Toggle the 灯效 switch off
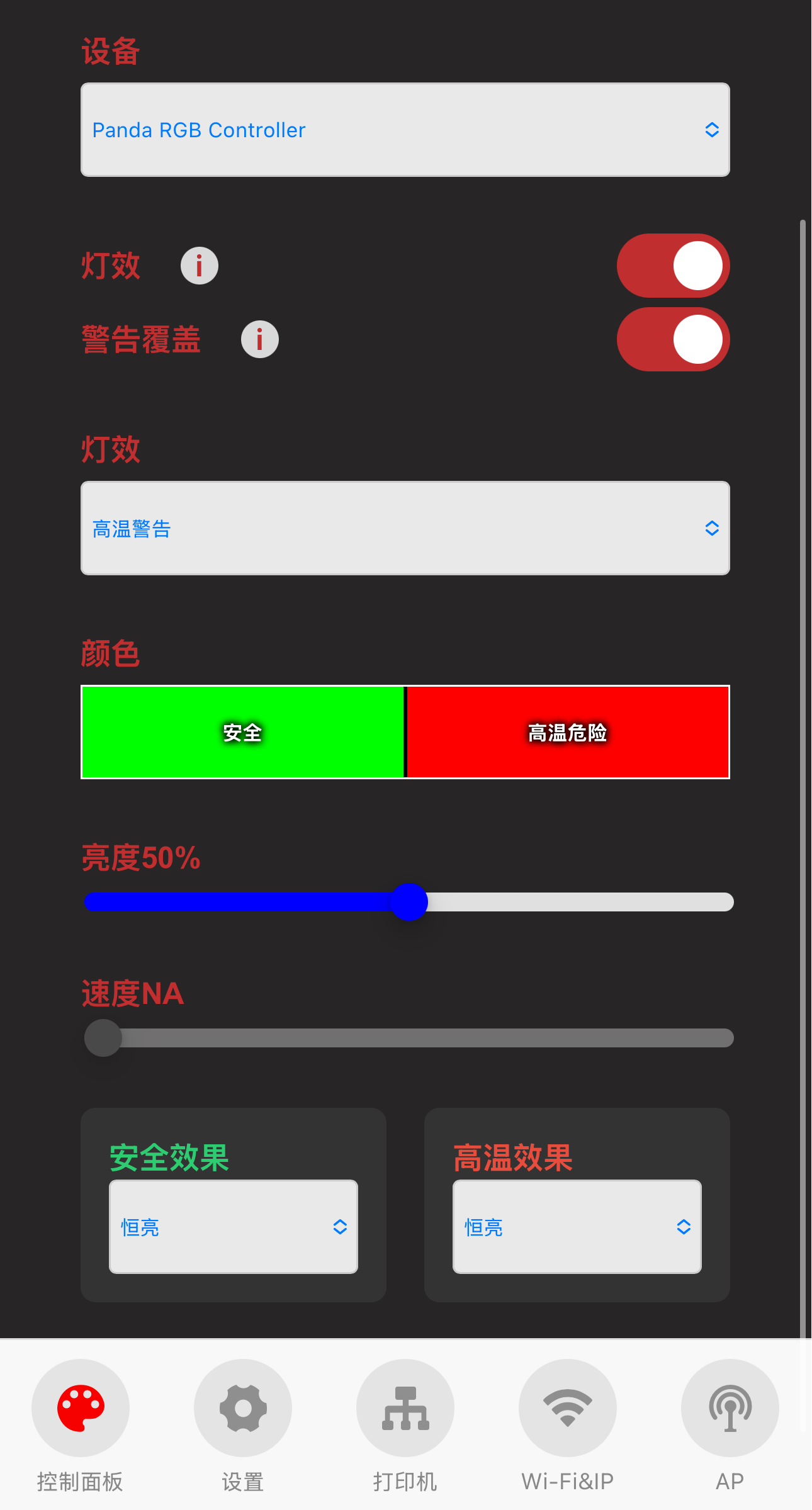This screenshot has height=1510, width=812. pos(673,266)
